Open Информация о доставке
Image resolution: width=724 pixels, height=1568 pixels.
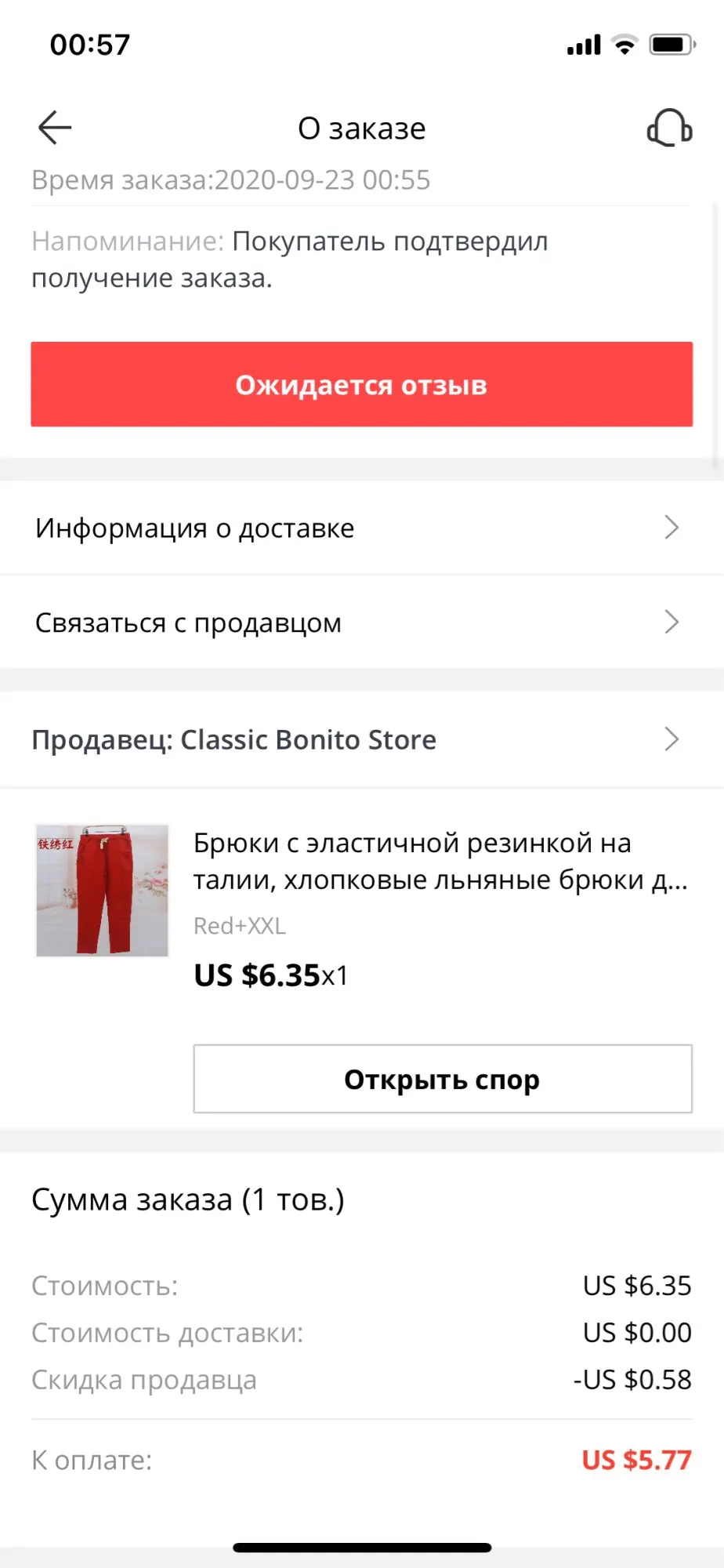pyautogui.click(x=361, y=528)
